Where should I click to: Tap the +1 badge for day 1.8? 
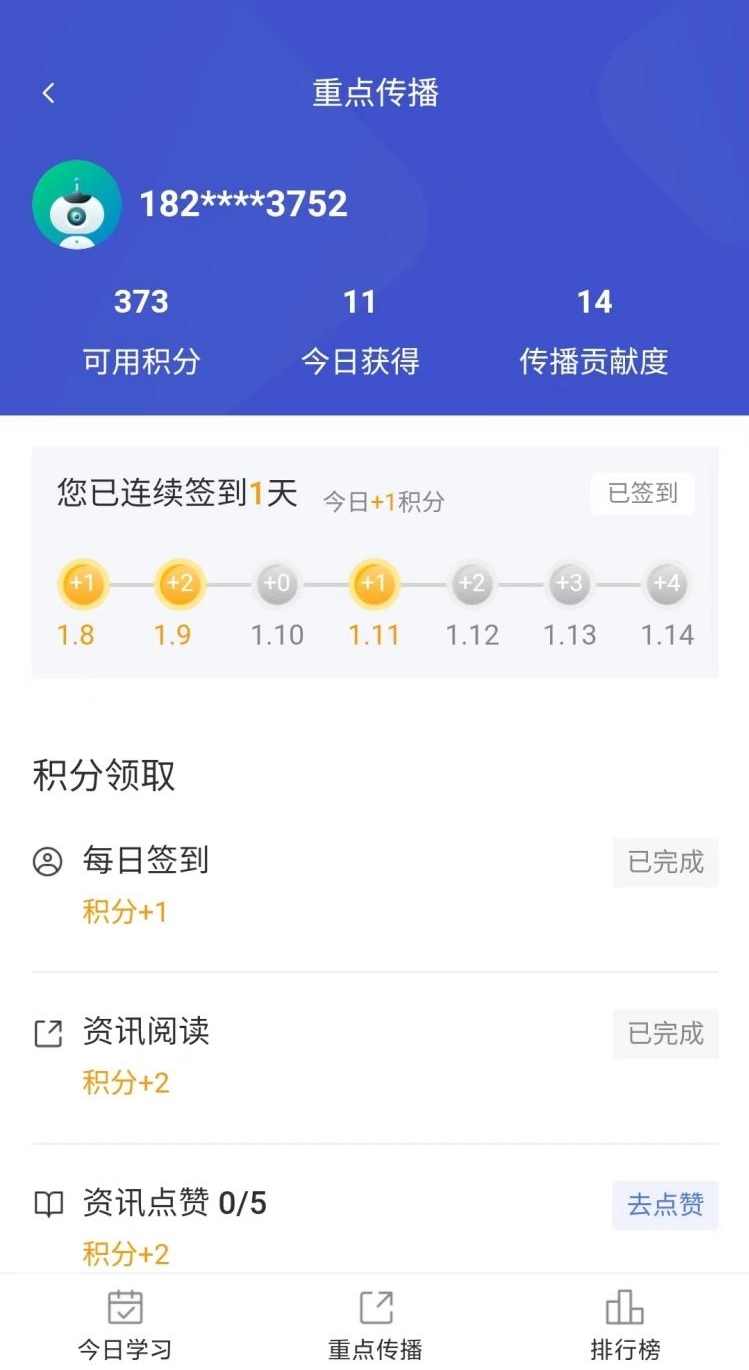[80, 584]
